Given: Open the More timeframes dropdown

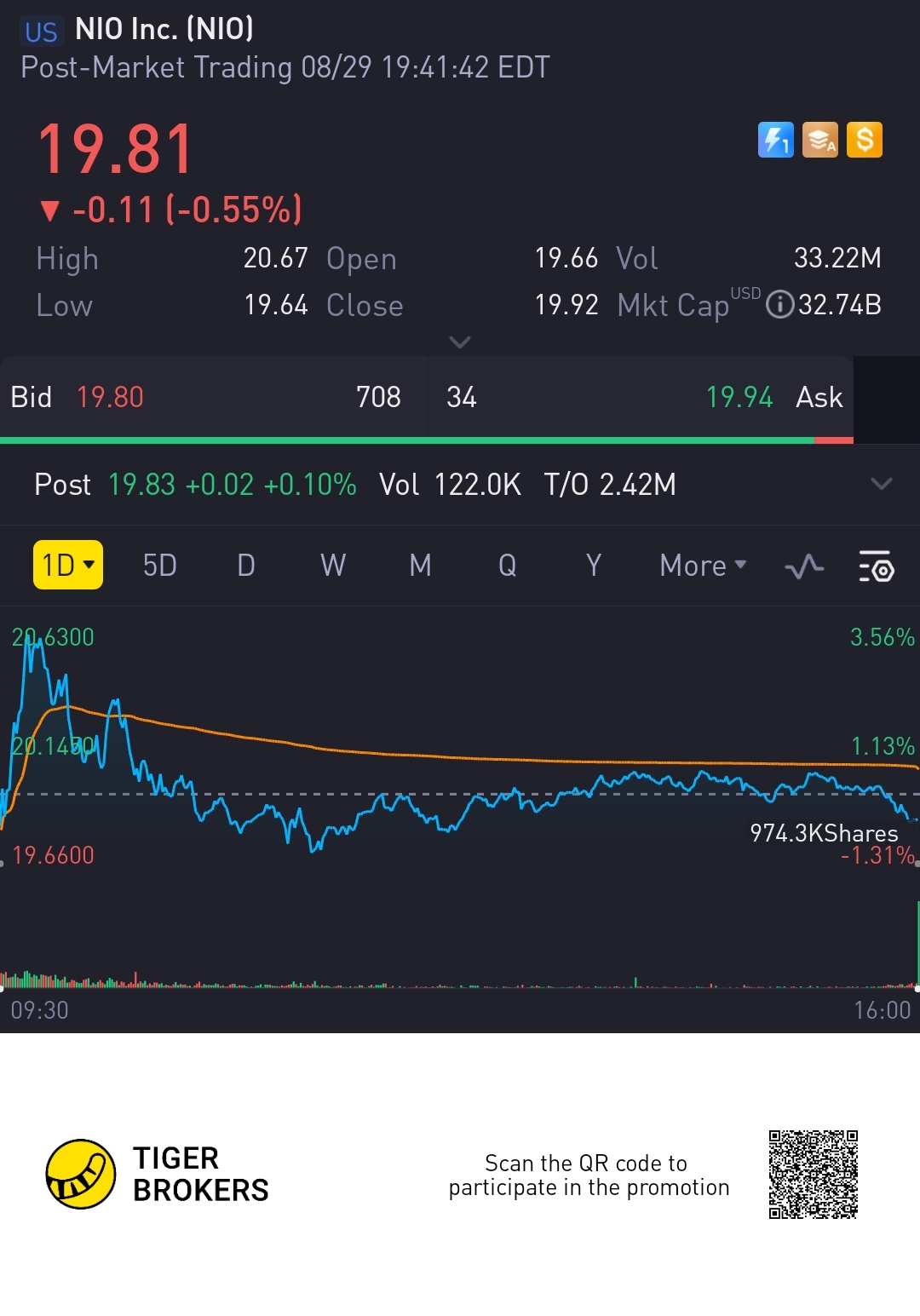Looking at the screenshot, I should point(703,565).
